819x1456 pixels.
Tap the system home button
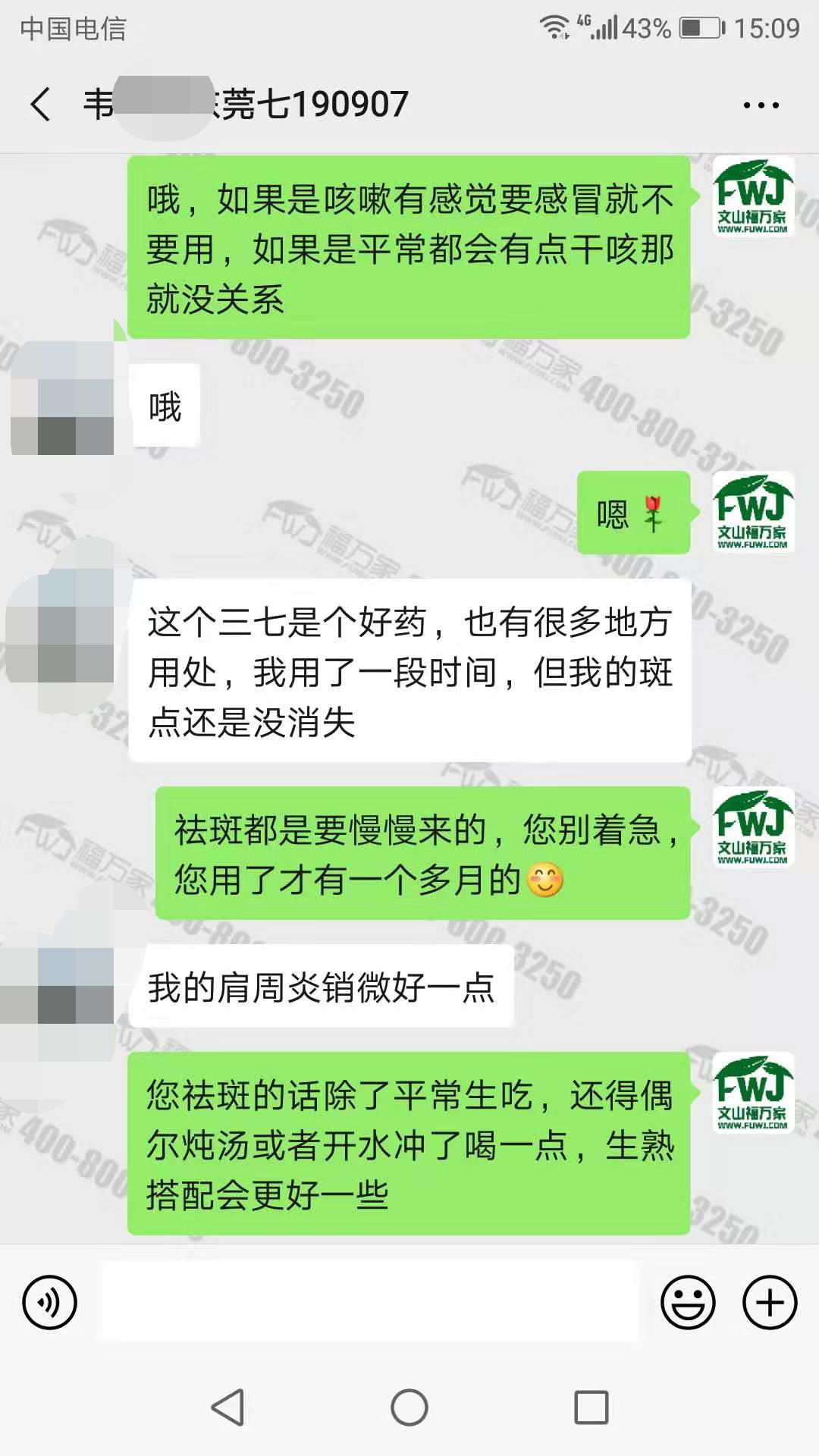tap(409, 1408)
